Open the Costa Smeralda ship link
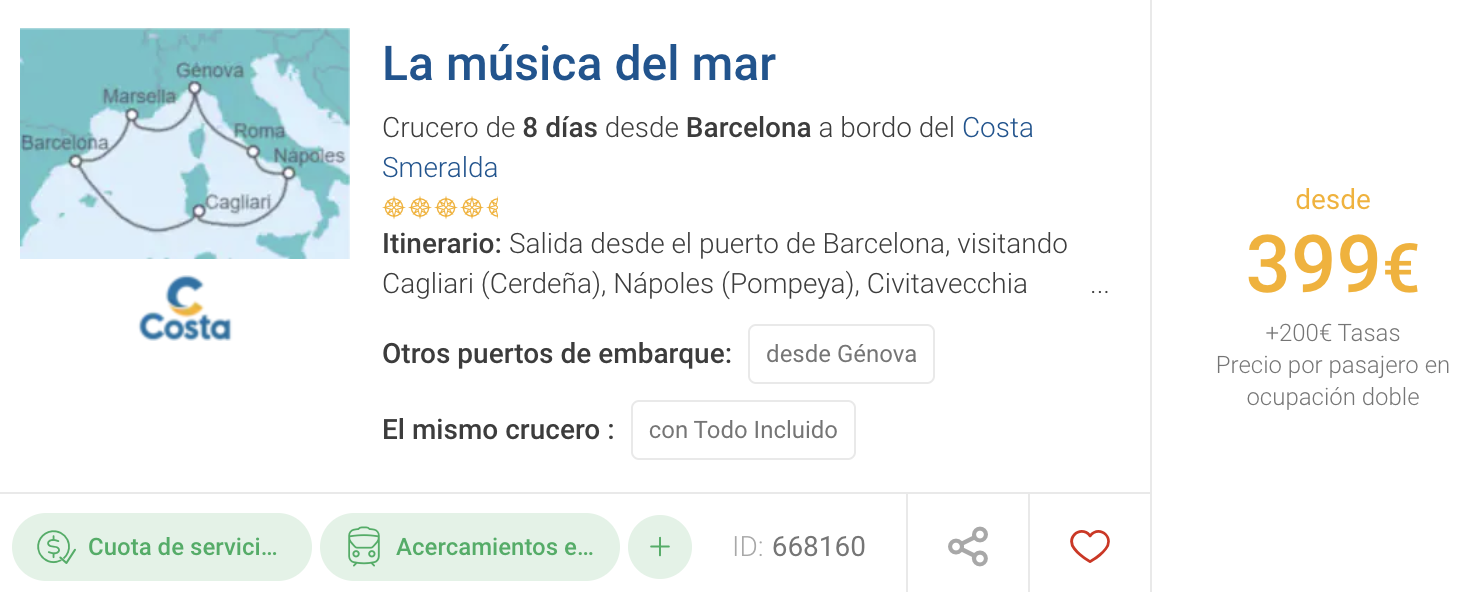The height and width of the screenshot is (592, 1458). [x=996, y=129]
